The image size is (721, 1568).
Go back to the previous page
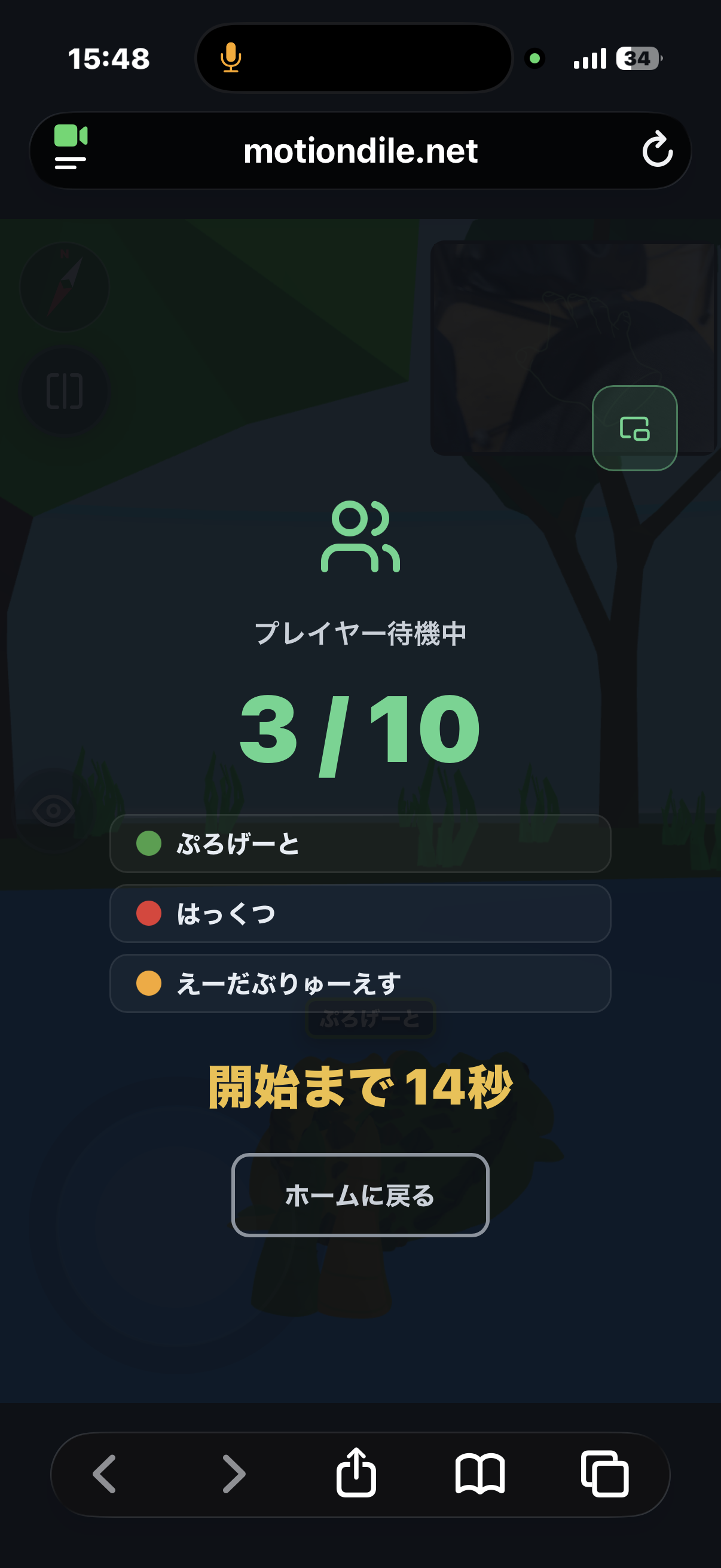coord(104,1474)
